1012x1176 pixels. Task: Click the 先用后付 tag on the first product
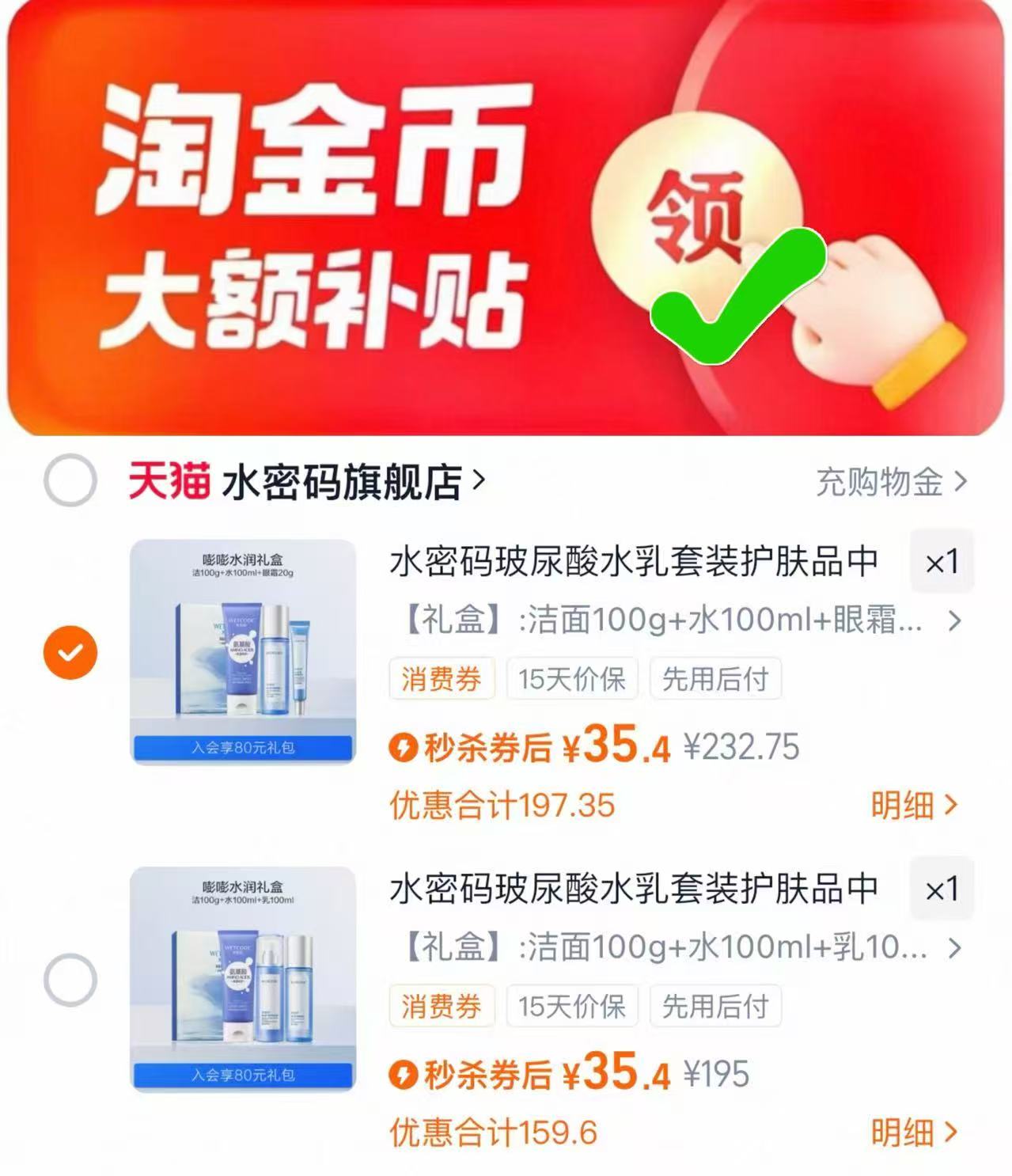714,678
